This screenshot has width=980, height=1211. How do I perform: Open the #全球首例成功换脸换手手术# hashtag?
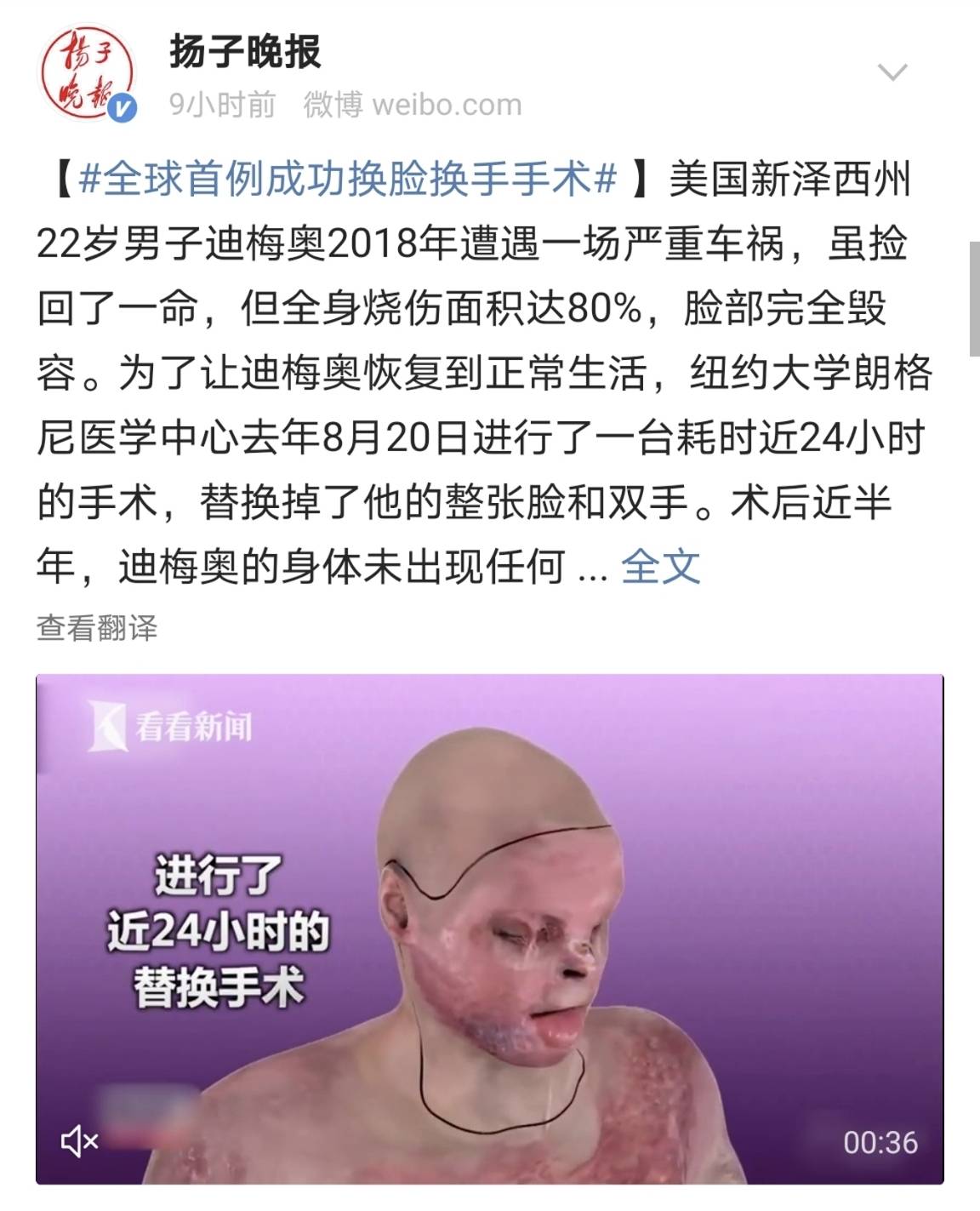coord(346,180)
